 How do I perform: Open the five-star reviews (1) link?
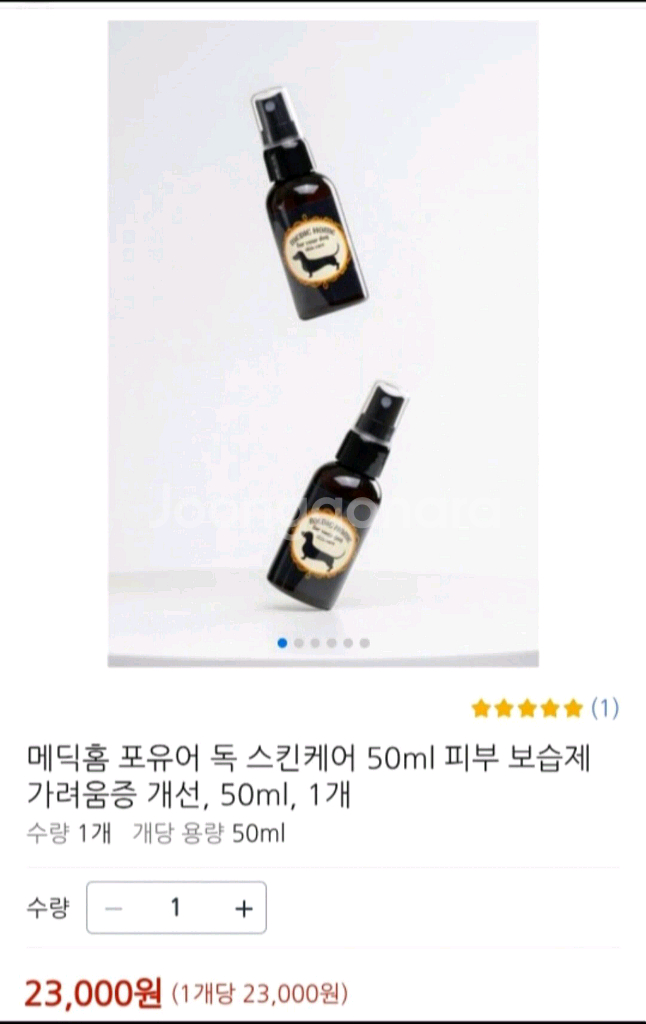click(544, 709)
